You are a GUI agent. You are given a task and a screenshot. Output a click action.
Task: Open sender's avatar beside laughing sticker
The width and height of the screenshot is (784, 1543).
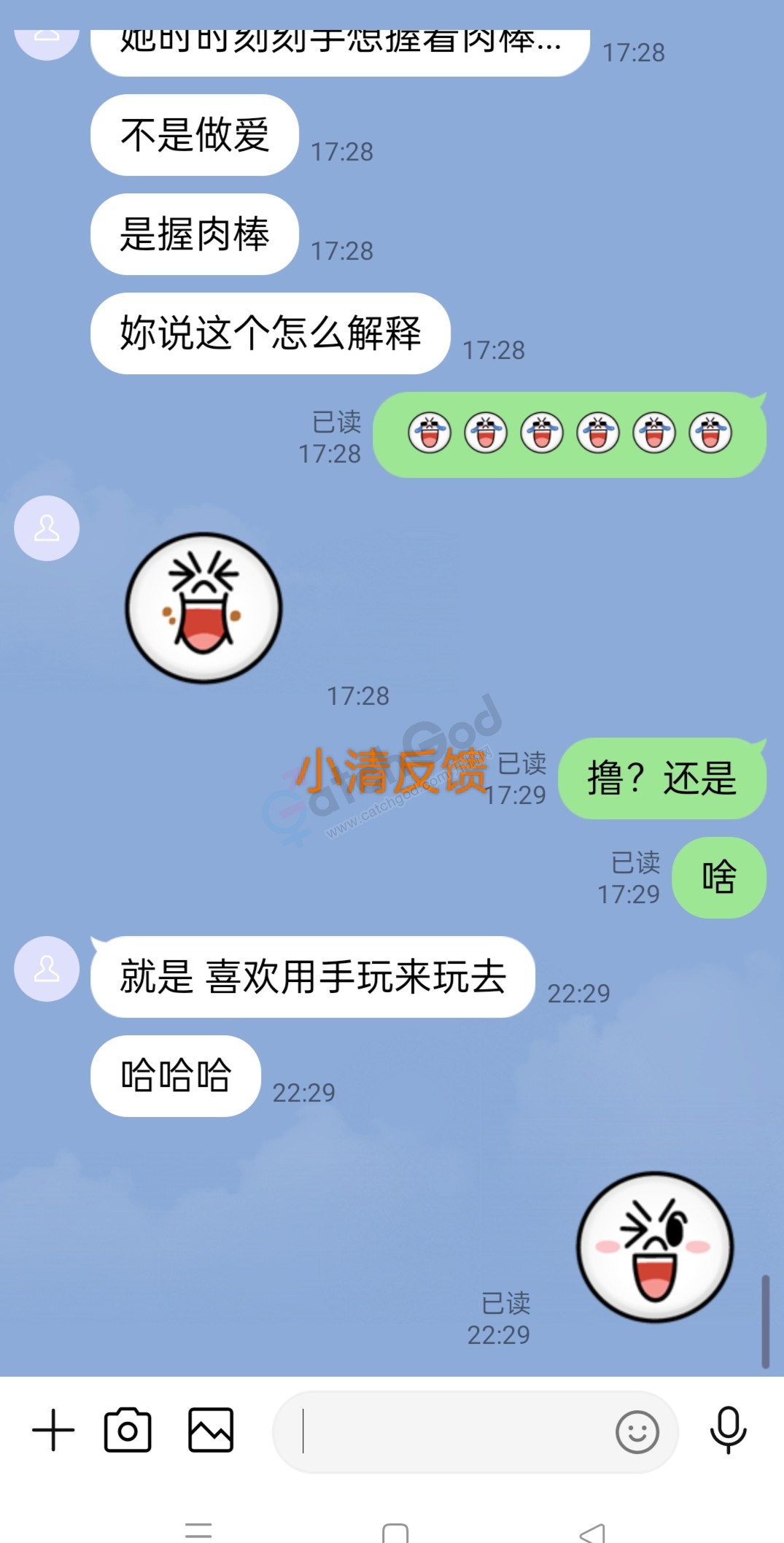47,528
